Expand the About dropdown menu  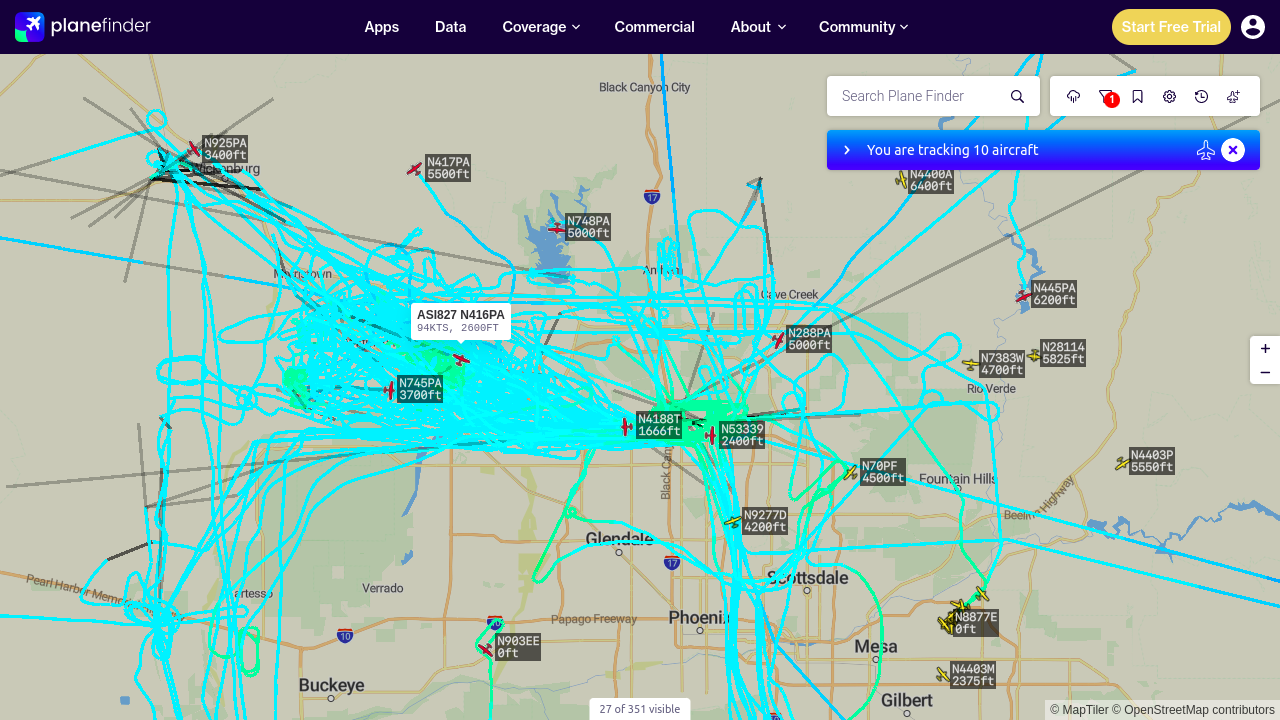point(758,27)
